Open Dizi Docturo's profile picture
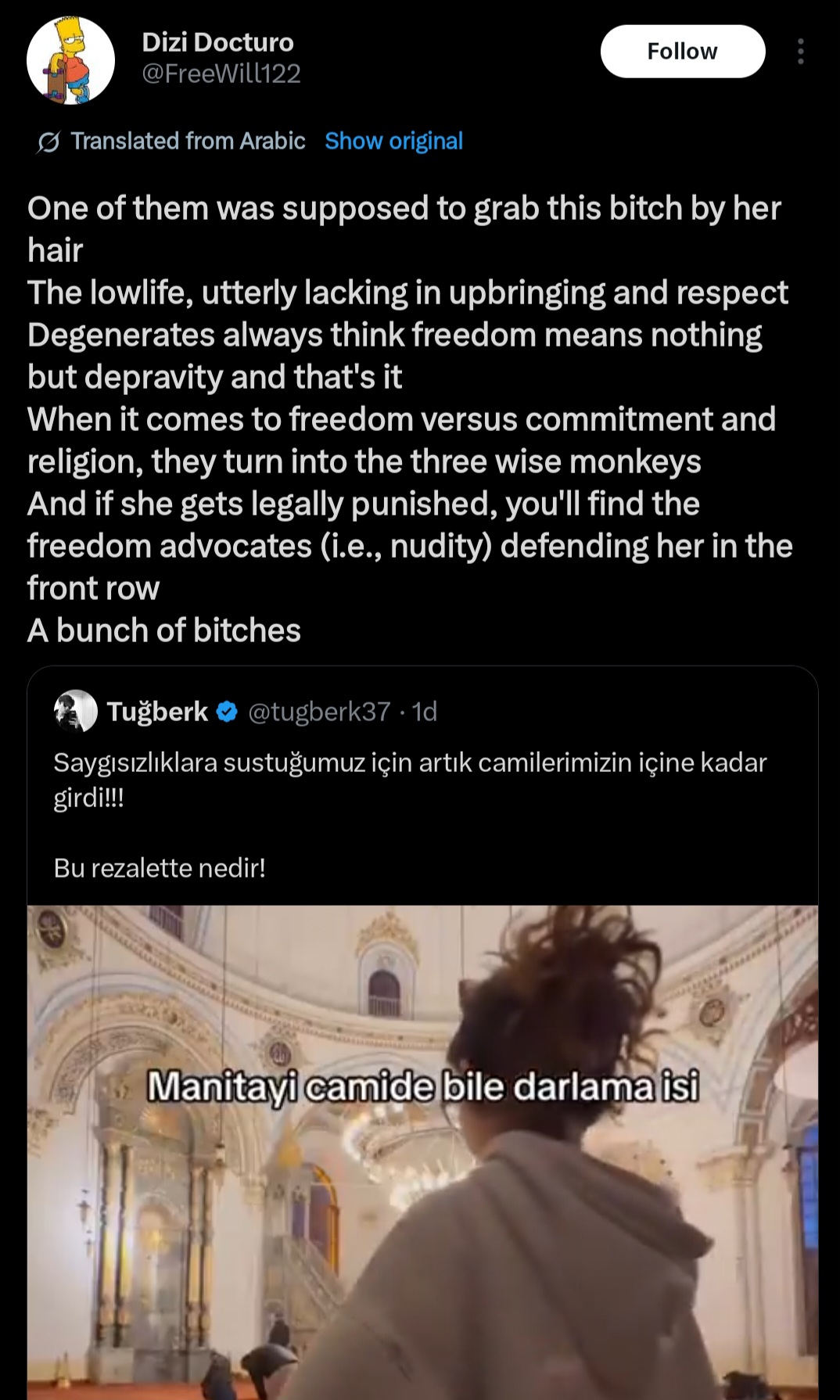 70,61
